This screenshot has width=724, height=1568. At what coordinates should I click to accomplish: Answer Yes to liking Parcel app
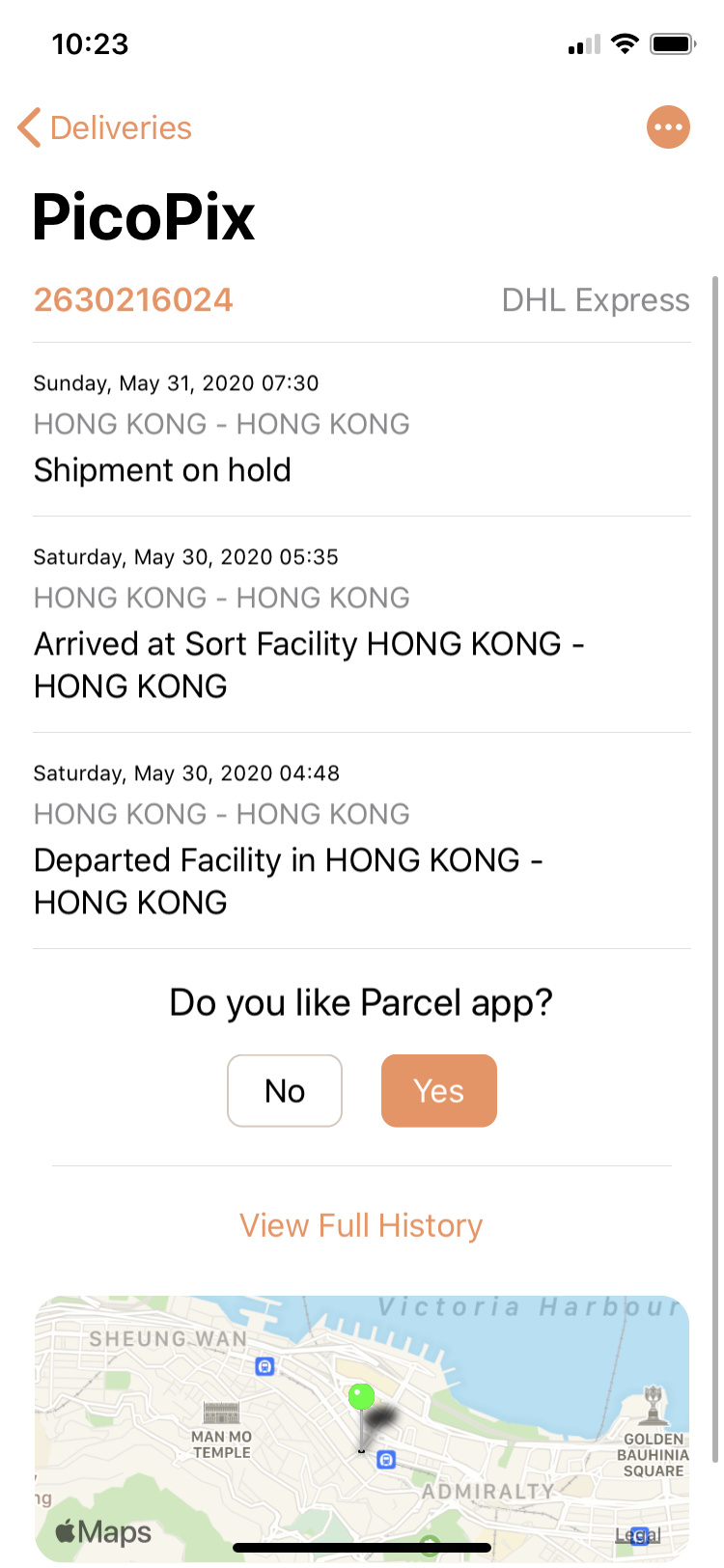pyautogui.click(x=439, y=1091)
